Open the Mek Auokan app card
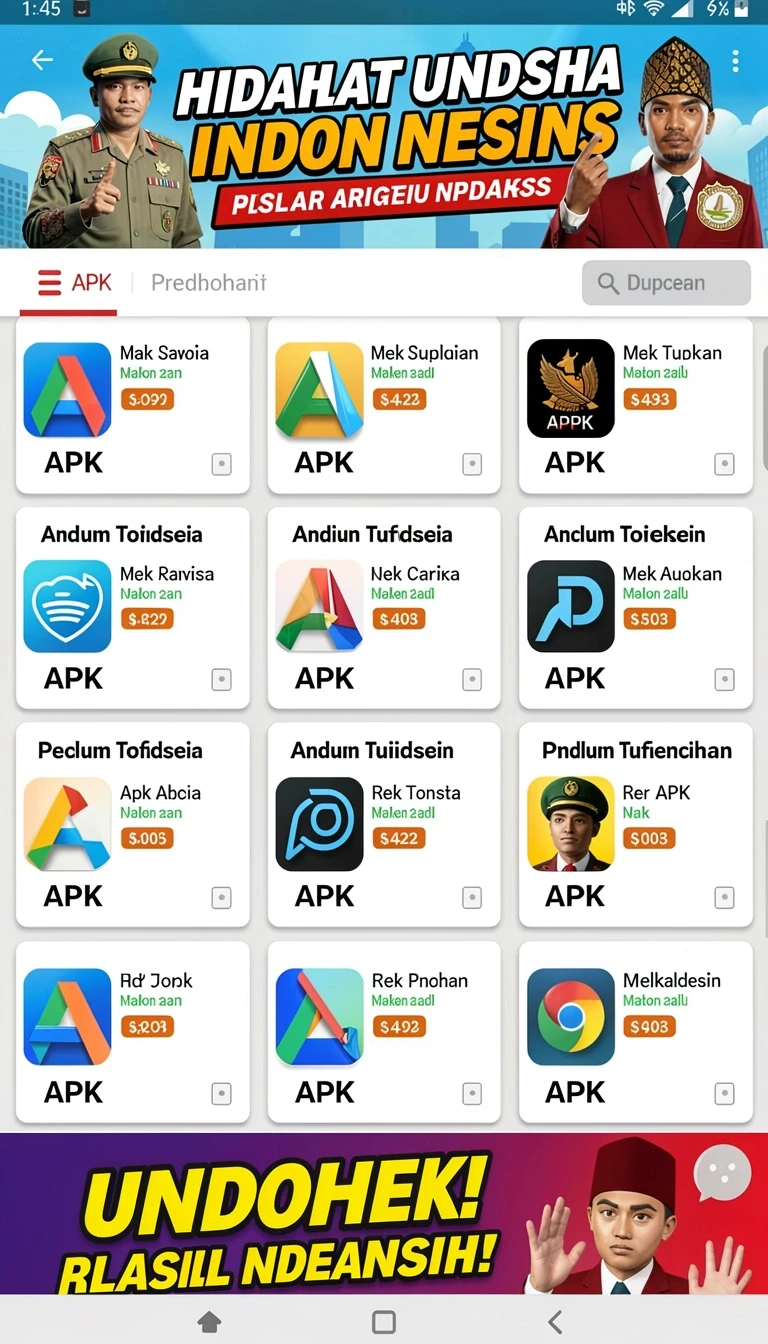This screenshot has width=768, height=1344. [636, 608]
